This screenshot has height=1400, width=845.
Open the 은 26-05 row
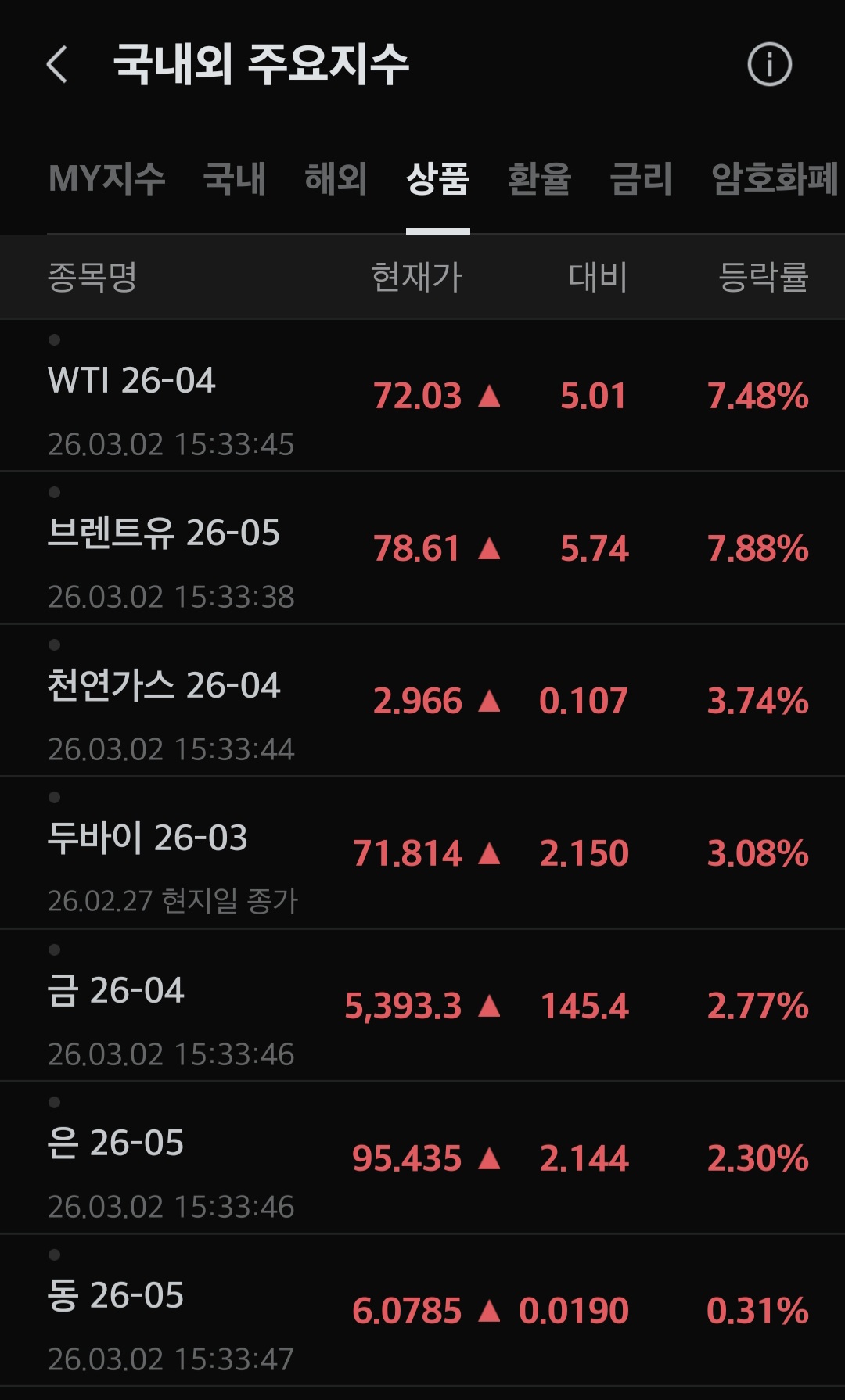click(422, 1158)
